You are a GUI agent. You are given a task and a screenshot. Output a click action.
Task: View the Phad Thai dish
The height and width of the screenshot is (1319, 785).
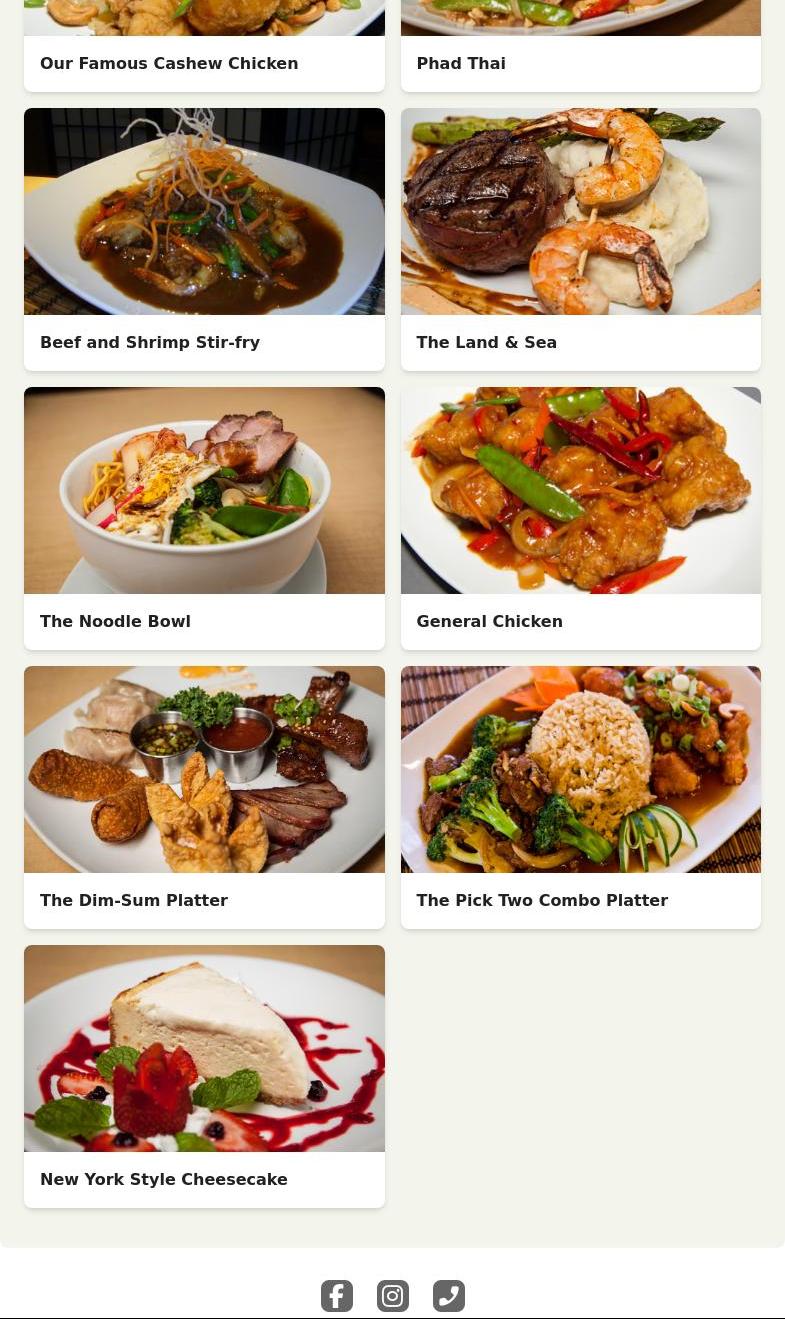pos(580,50)
